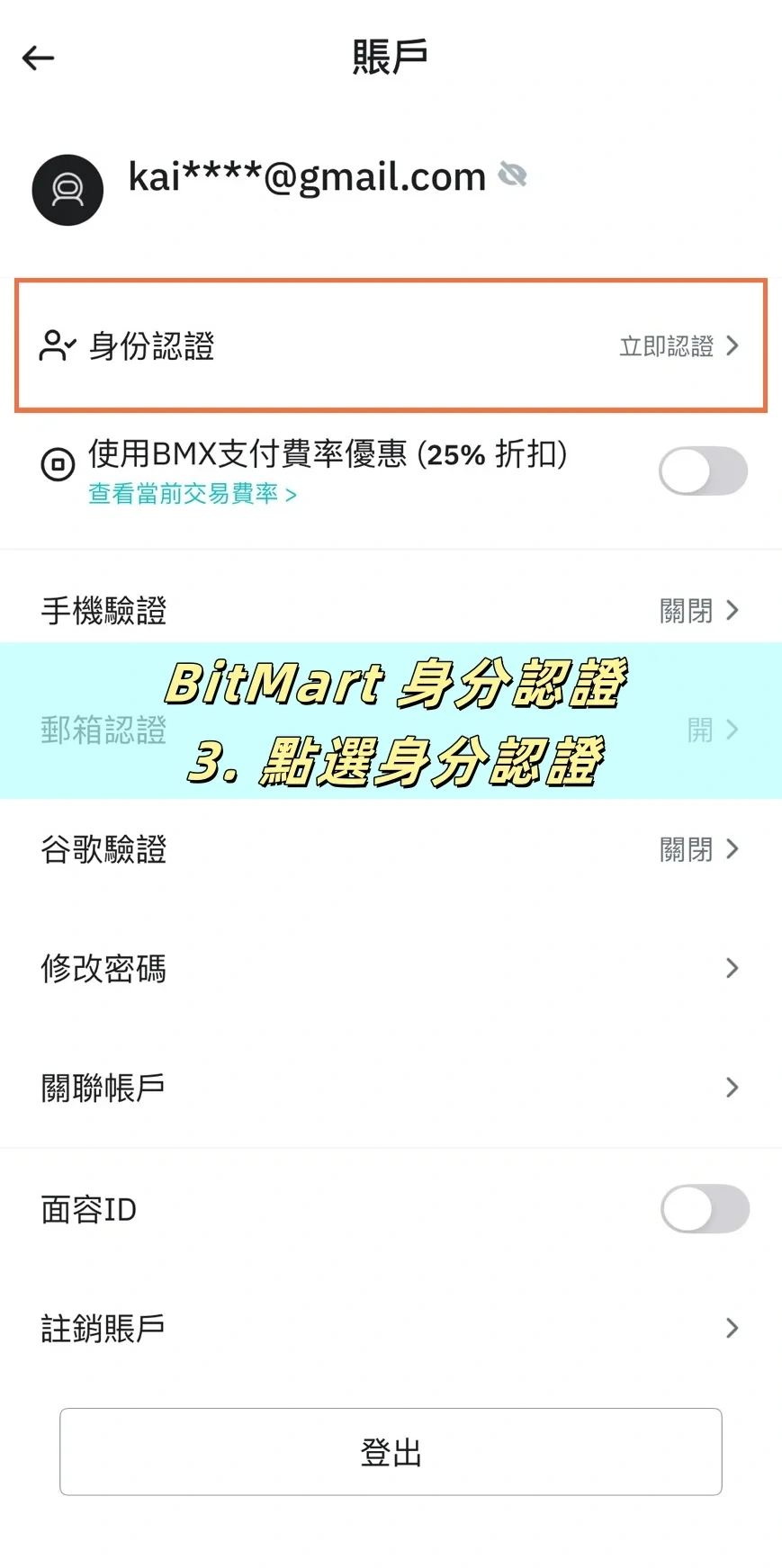Tap 立即認證 to start verification
Viewport: 782px width, 1568px height.
[x=666, y=346]
